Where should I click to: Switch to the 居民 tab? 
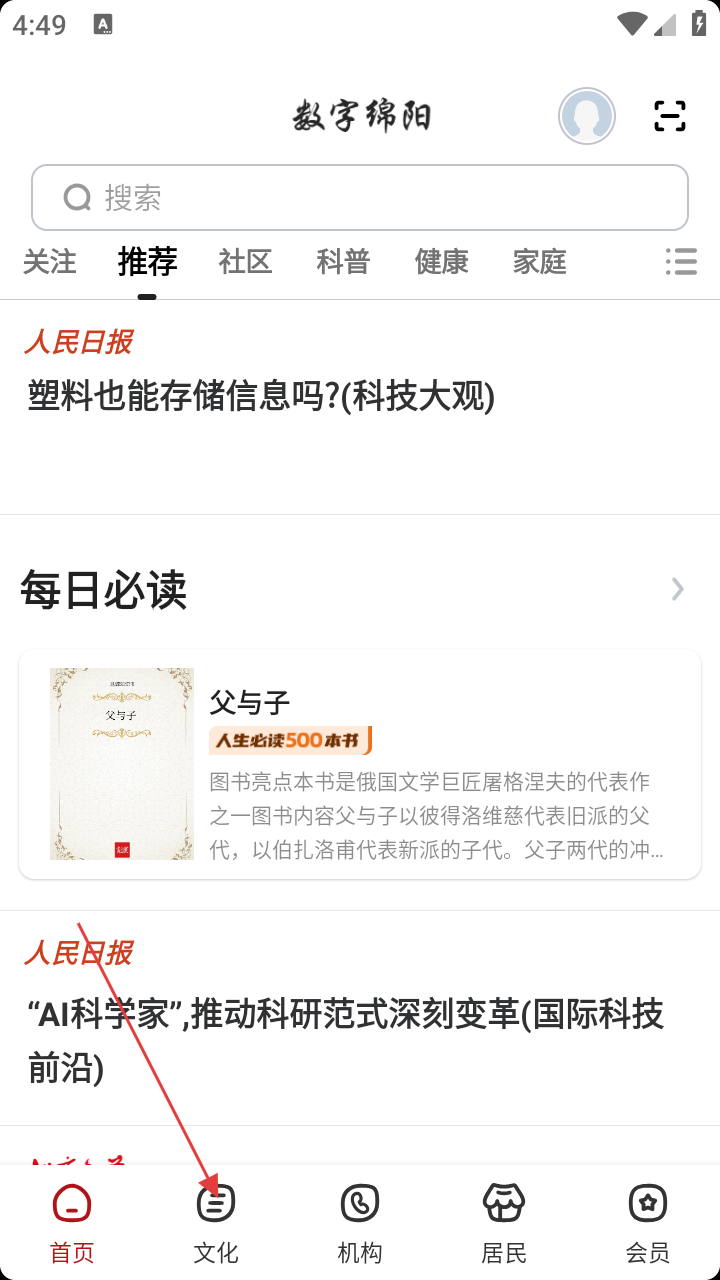[x=504, y=1222]
